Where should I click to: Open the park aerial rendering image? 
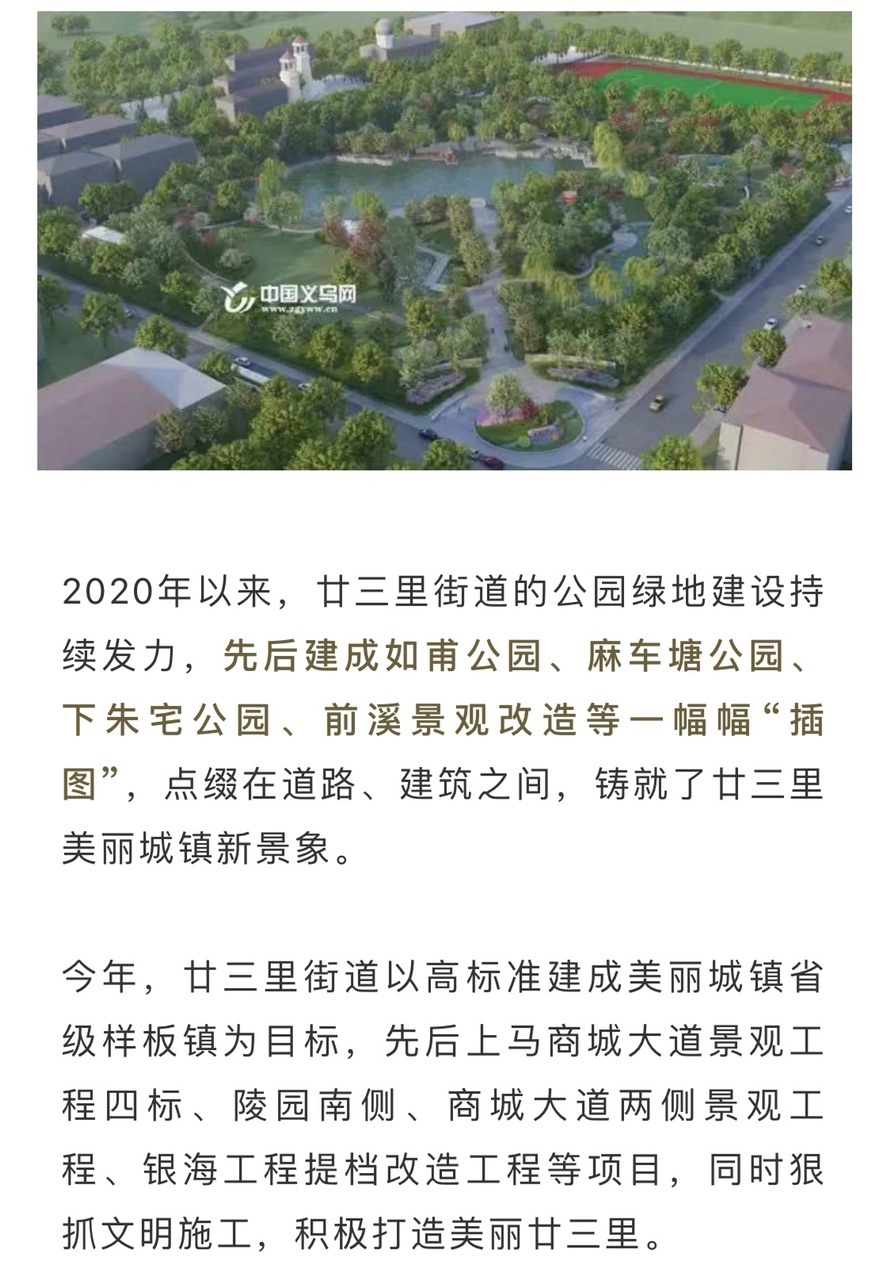coord(444,240)
